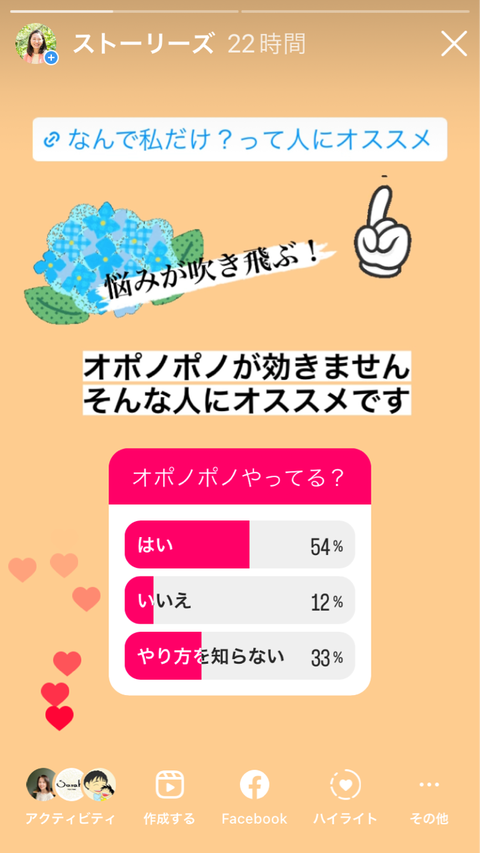Open the profile picture with plus badge
This screenshot has width=480, height=853.
coord(36,44)
